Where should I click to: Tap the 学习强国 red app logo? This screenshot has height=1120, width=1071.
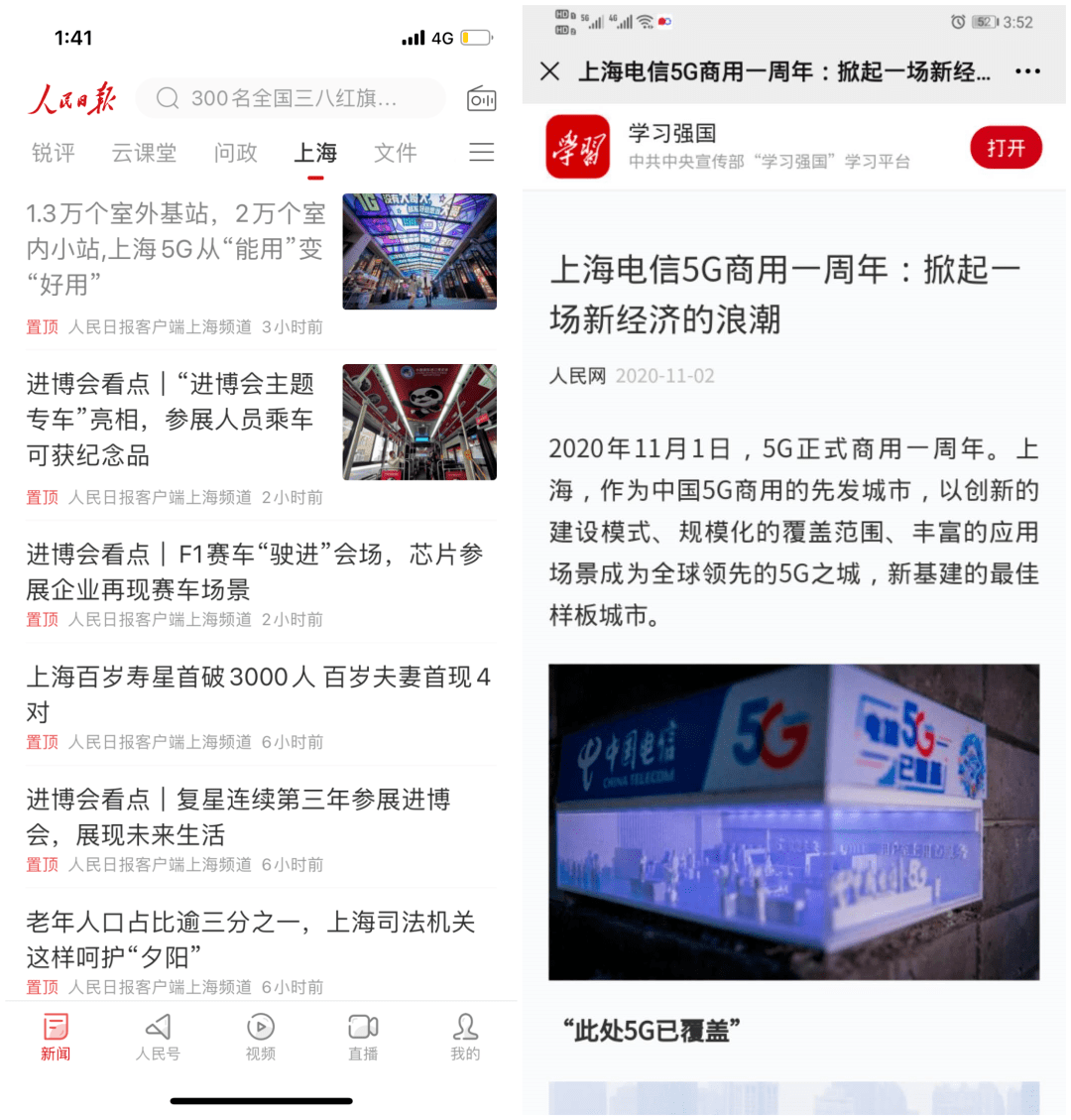click(577, 147)
